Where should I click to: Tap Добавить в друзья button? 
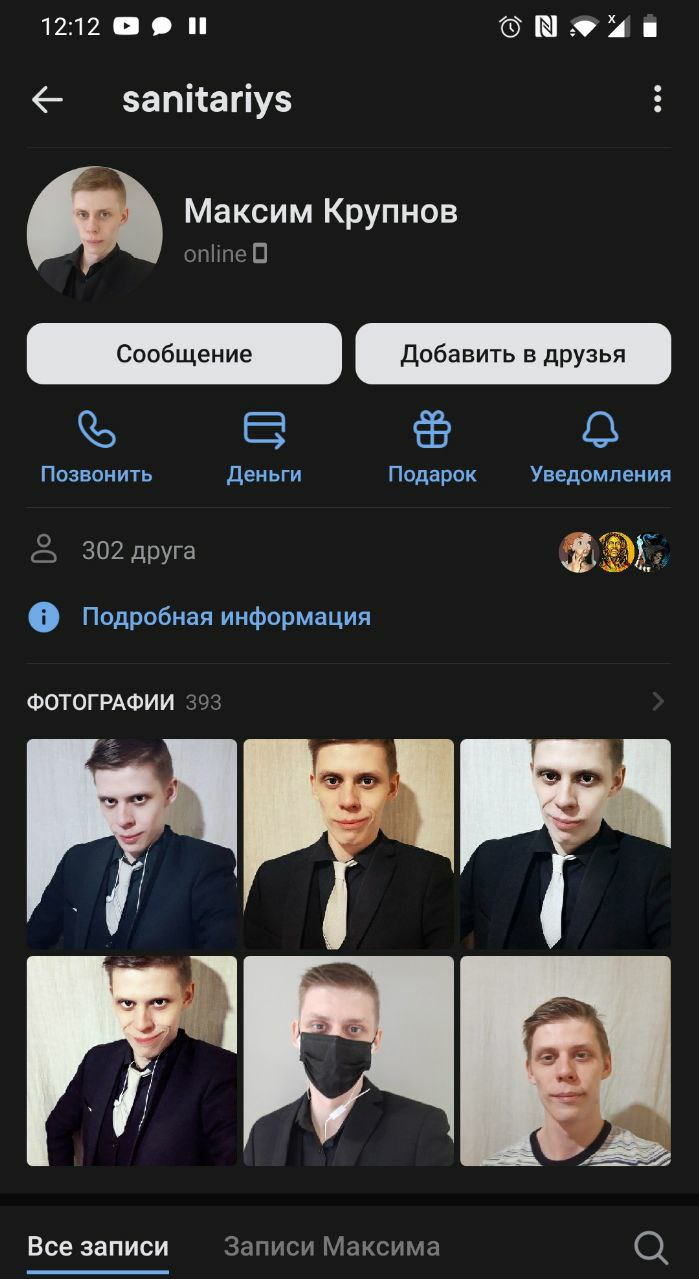pos(513,354)
